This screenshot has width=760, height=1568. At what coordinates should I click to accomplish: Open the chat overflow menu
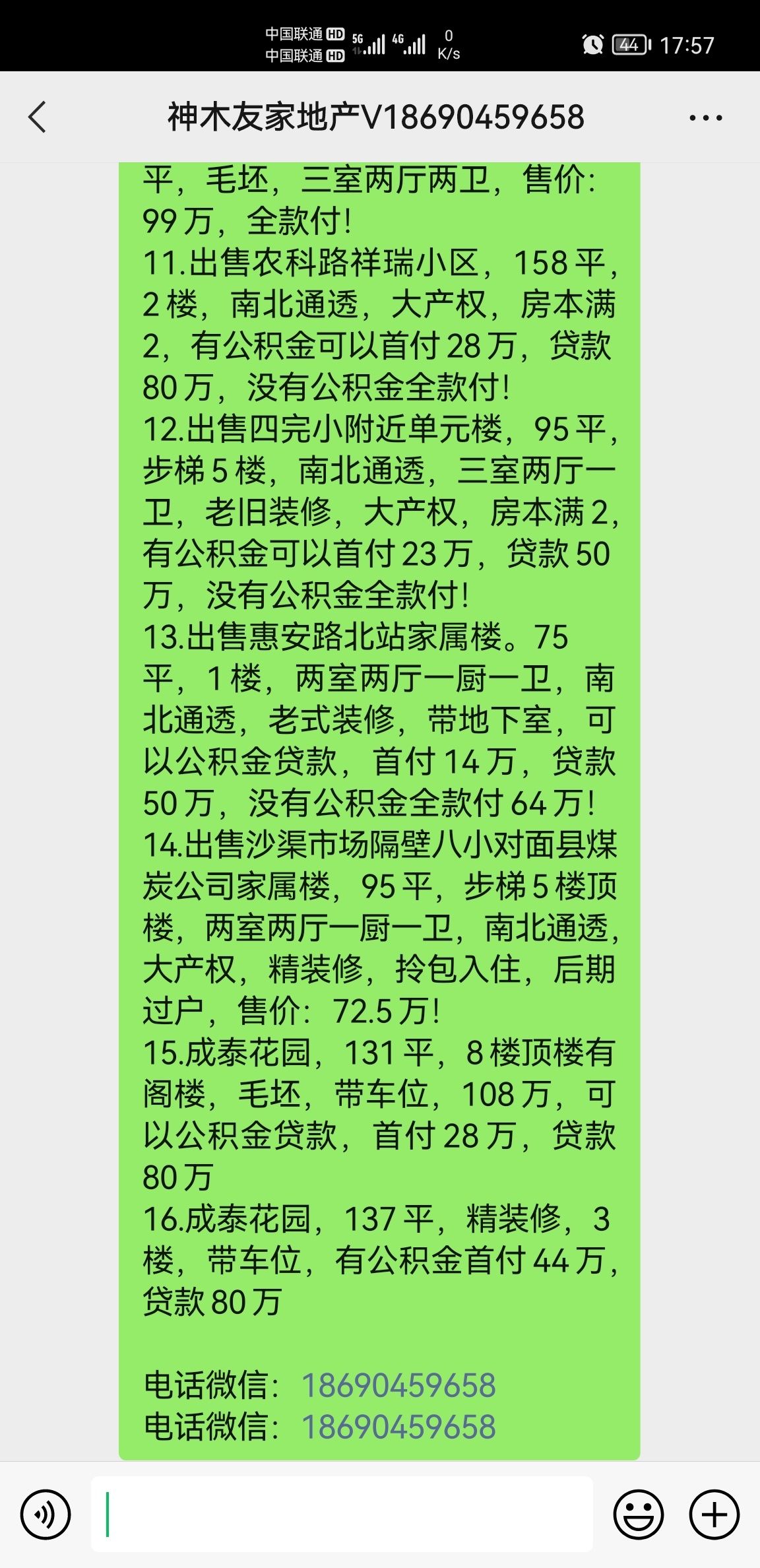(705, 118)
